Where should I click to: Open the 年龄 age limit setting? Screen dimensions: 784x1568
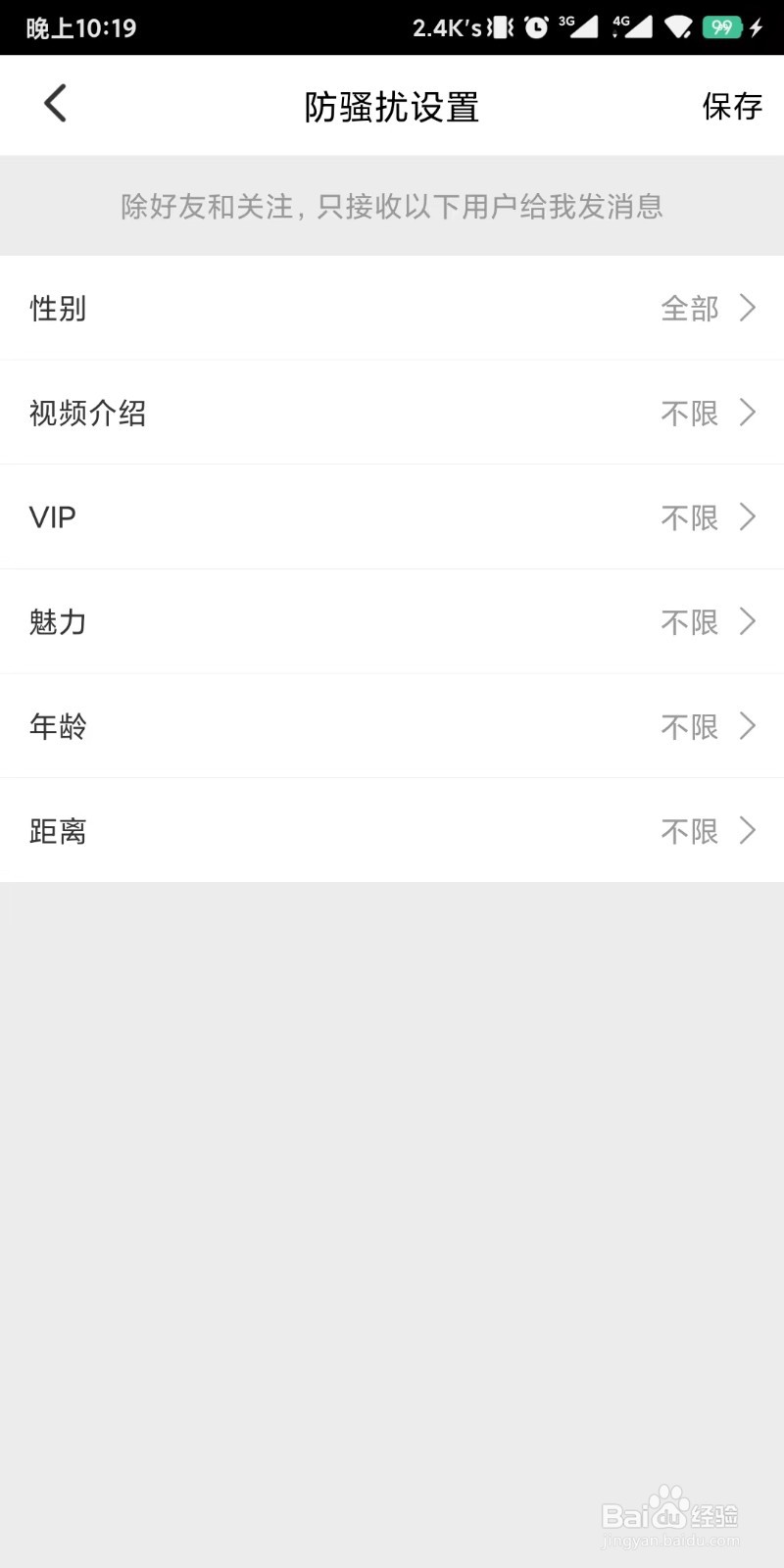[x=392, y=726]
